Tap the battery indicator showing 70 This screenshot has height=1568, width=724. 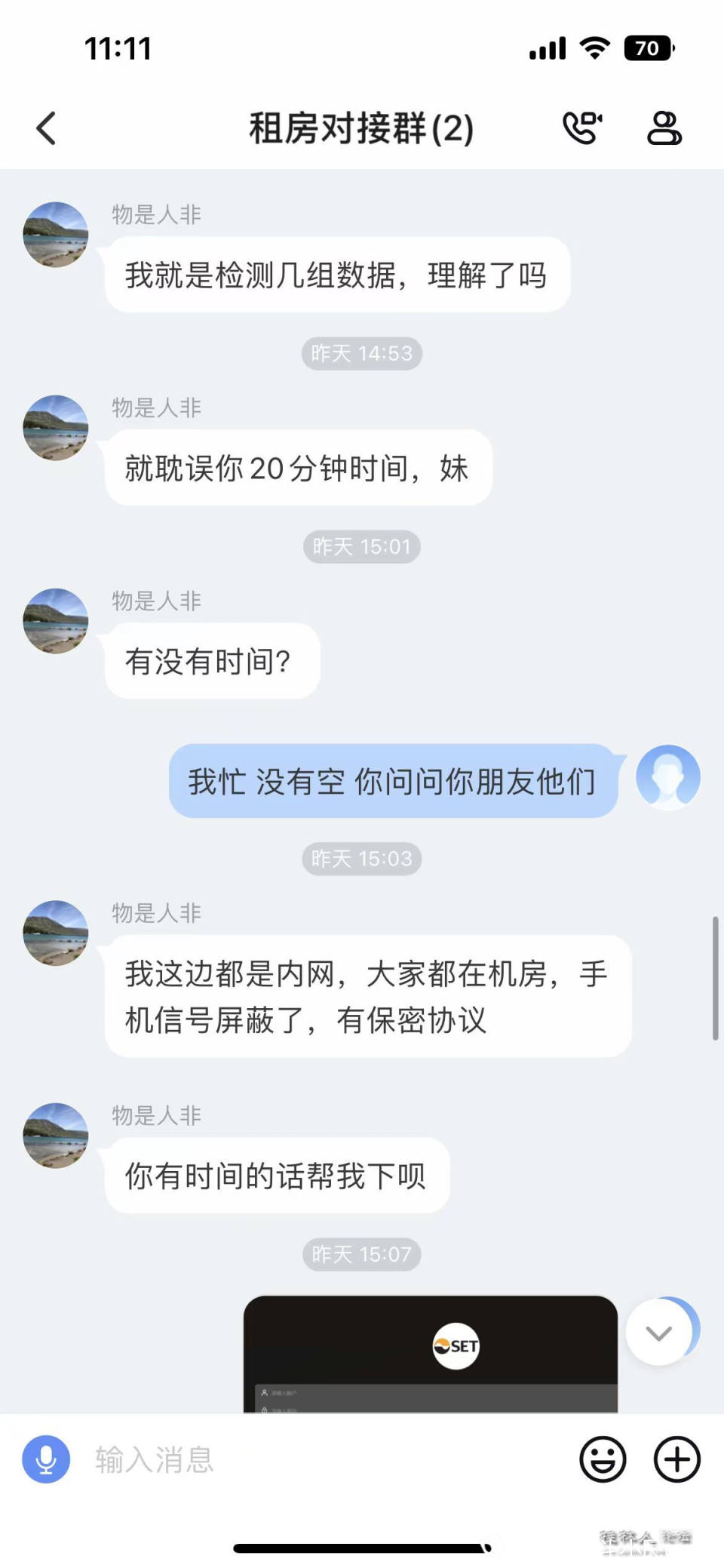[x=647, y=47]
